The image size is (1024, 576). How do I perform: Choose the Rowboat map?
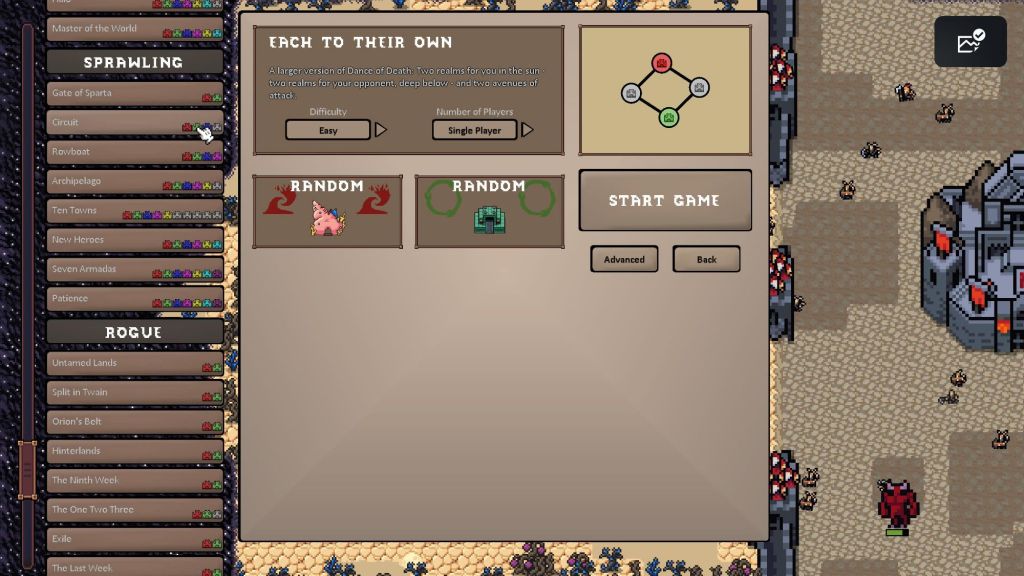click(134, 152)
